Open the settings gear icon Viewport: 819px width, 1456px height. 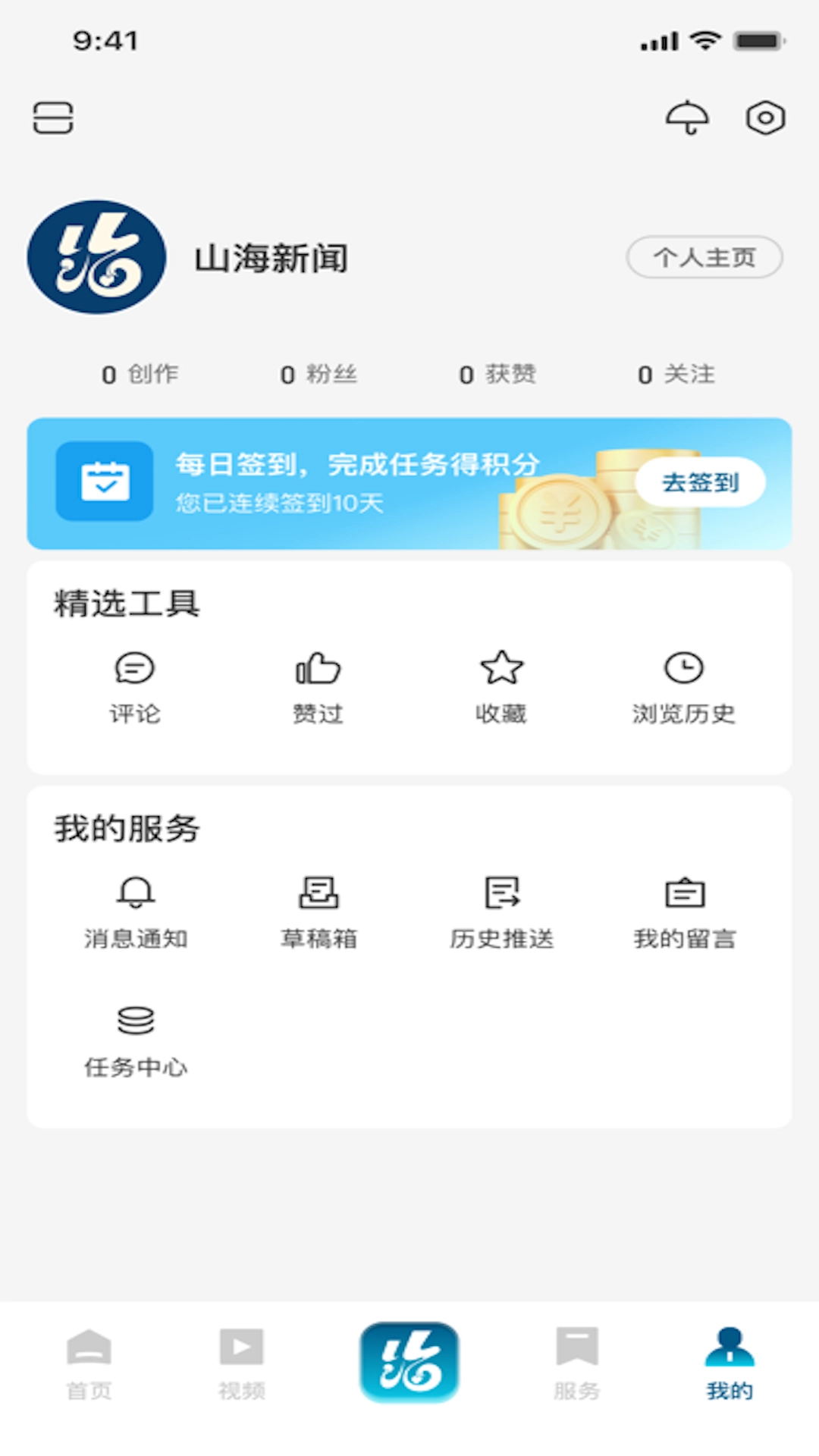pyautogui.click(x=765, y=118)
